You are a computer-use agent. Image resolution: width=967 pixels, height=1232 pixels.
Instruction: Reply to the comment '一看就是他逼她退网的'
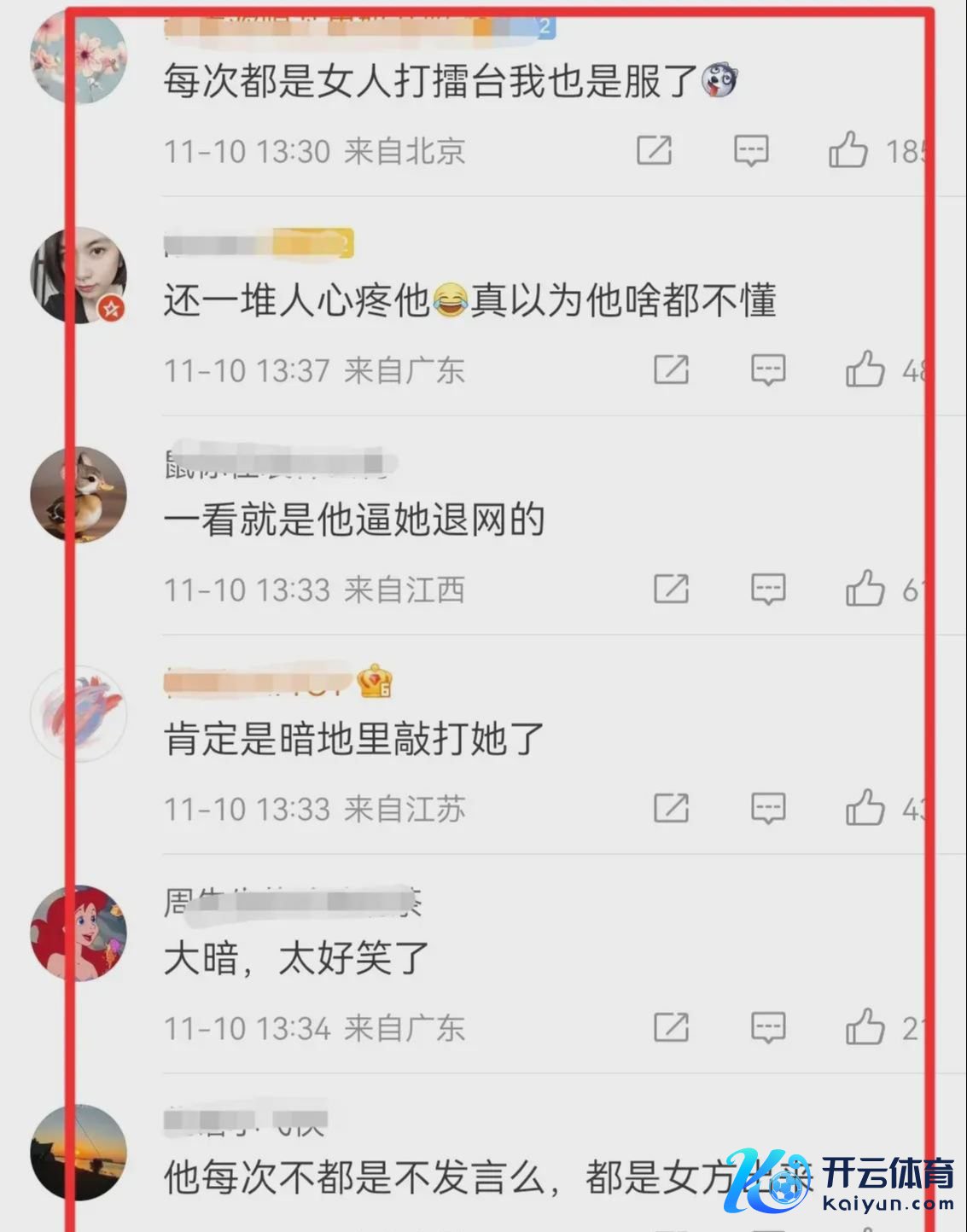(768, 589)
